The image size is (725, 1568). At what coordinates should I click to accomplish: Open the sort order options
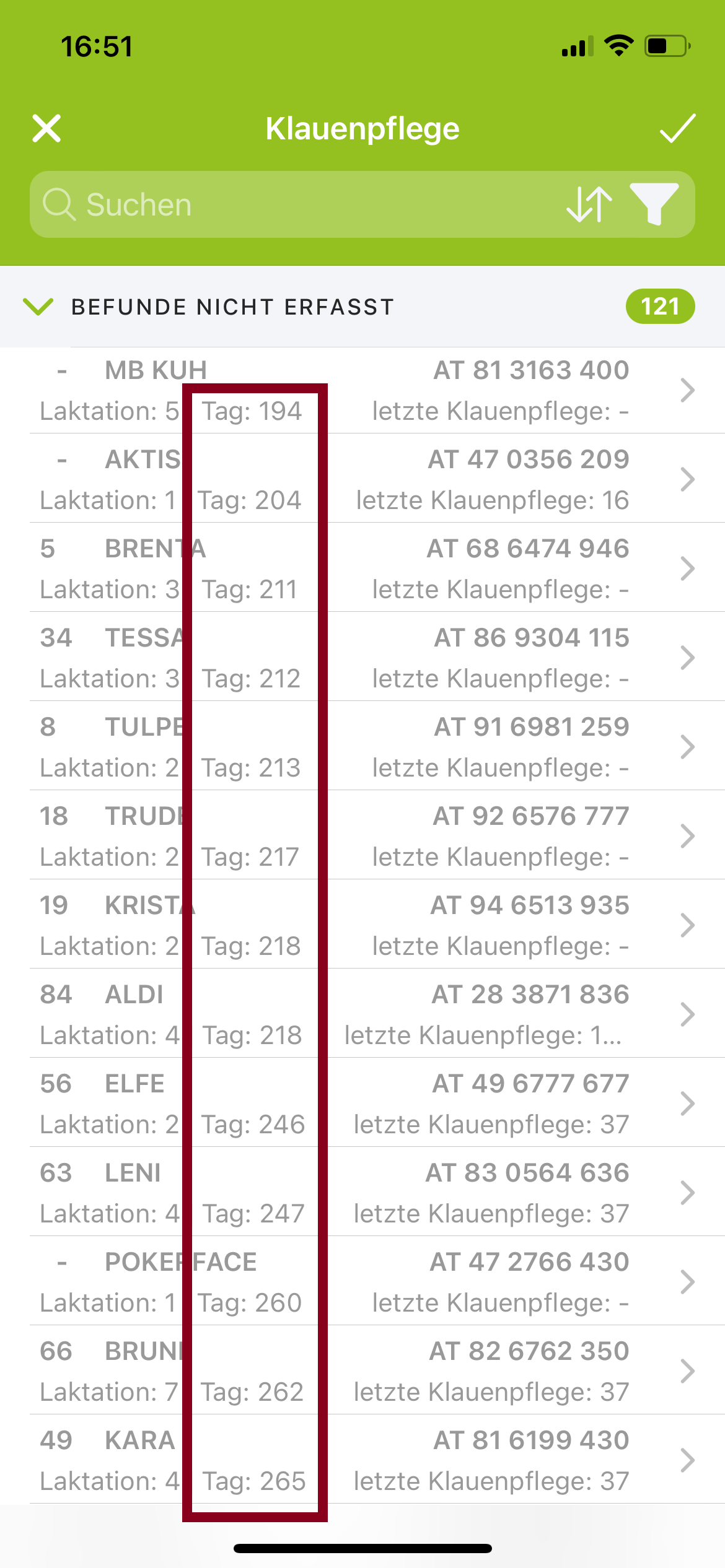589,204
